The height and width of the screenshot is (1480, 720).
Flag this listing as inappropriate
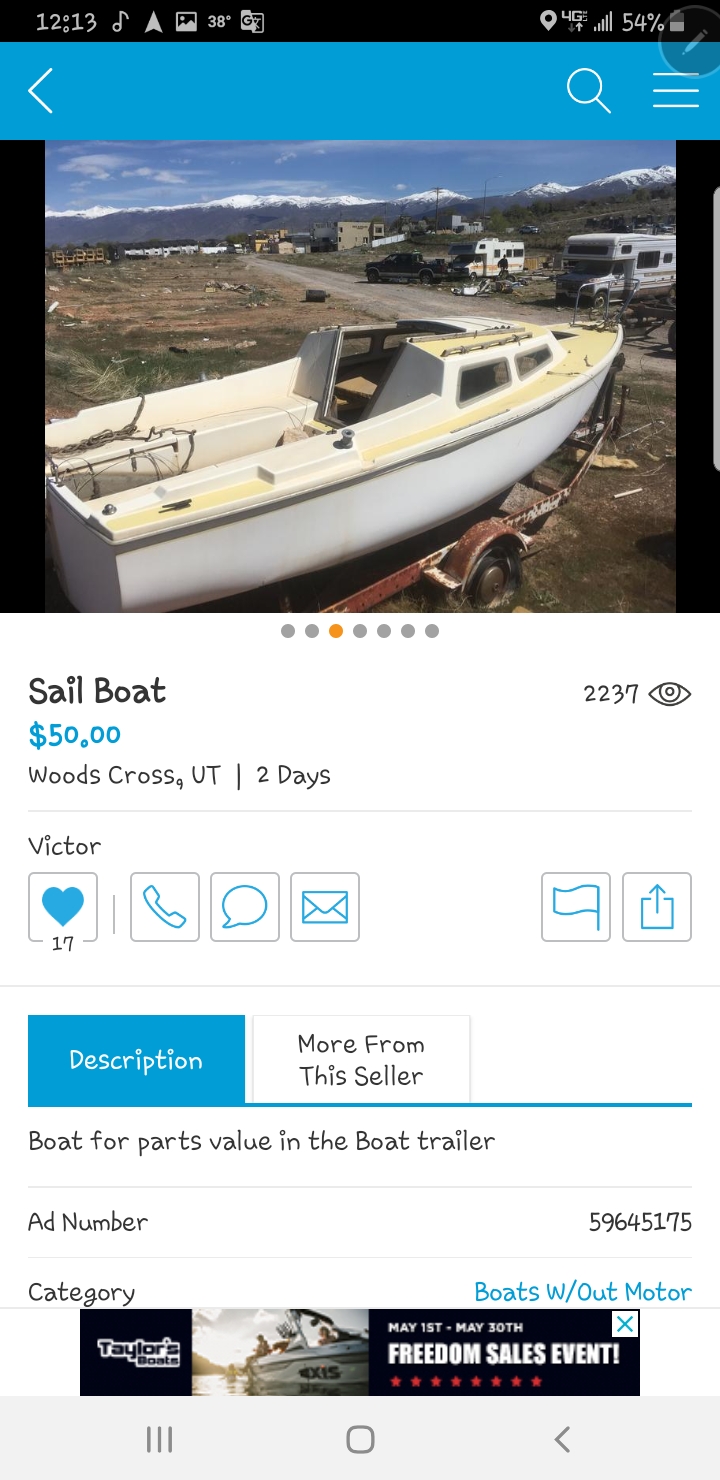(576, 907)
